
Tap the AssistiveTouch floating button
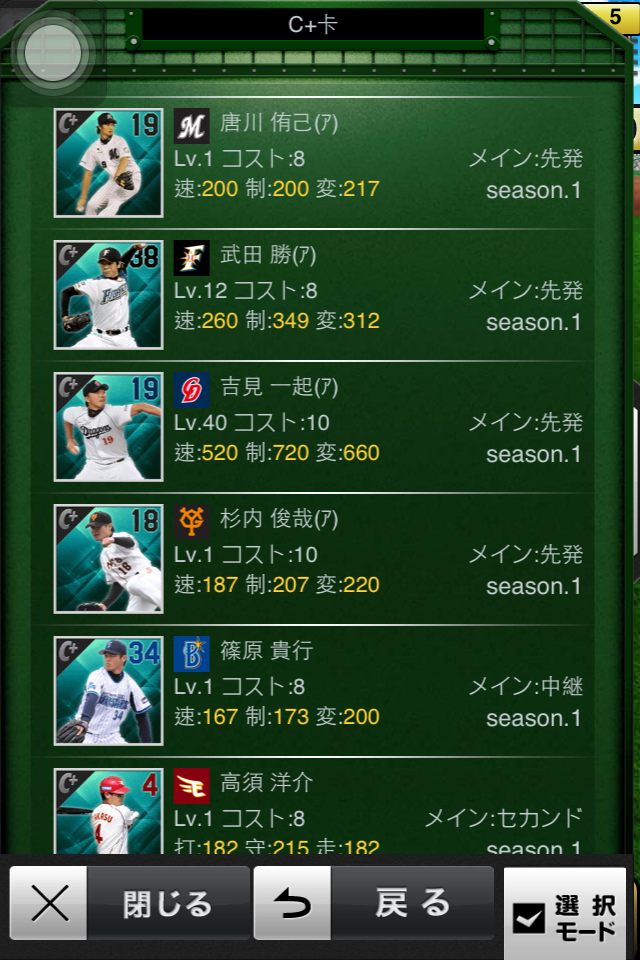[53, 53]
